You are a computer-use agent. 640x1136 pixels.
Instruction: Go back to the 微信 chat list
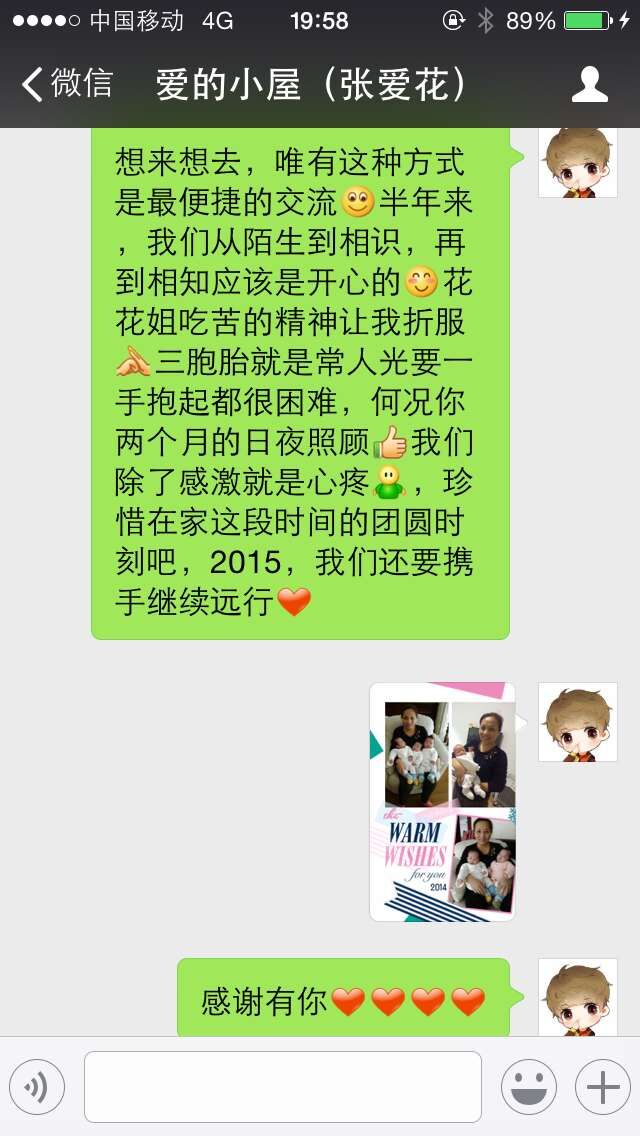66,85
